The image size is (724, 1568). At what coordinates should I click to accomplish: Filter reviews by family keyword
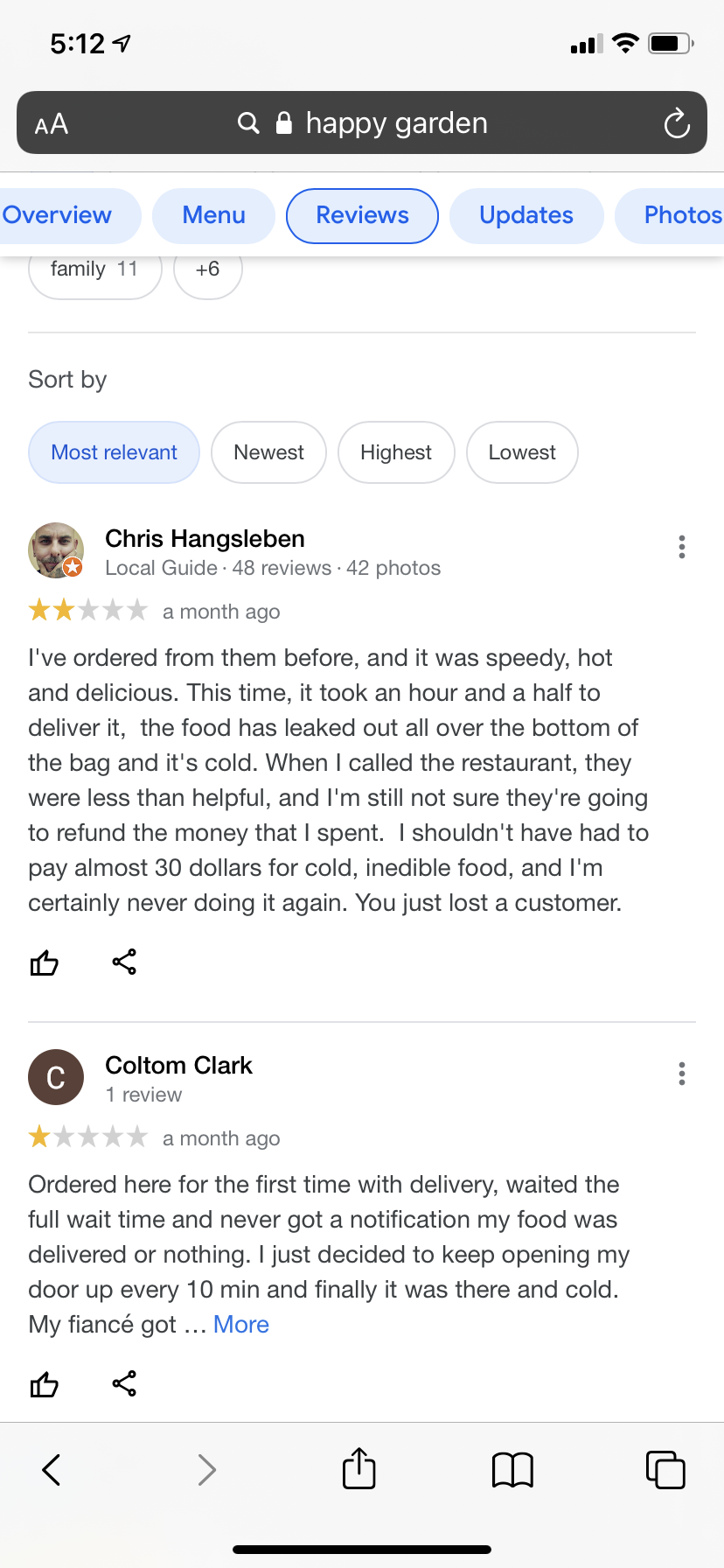click(94, 269)
